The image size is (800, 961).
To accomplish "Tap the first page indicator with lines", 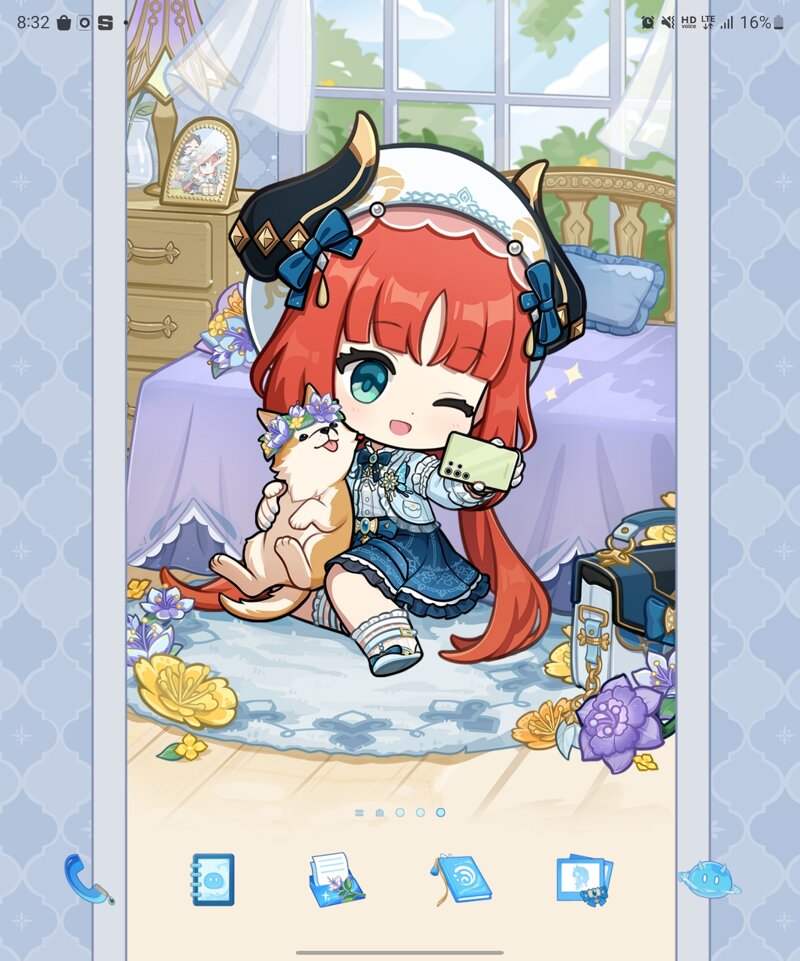I will point(359,813).
